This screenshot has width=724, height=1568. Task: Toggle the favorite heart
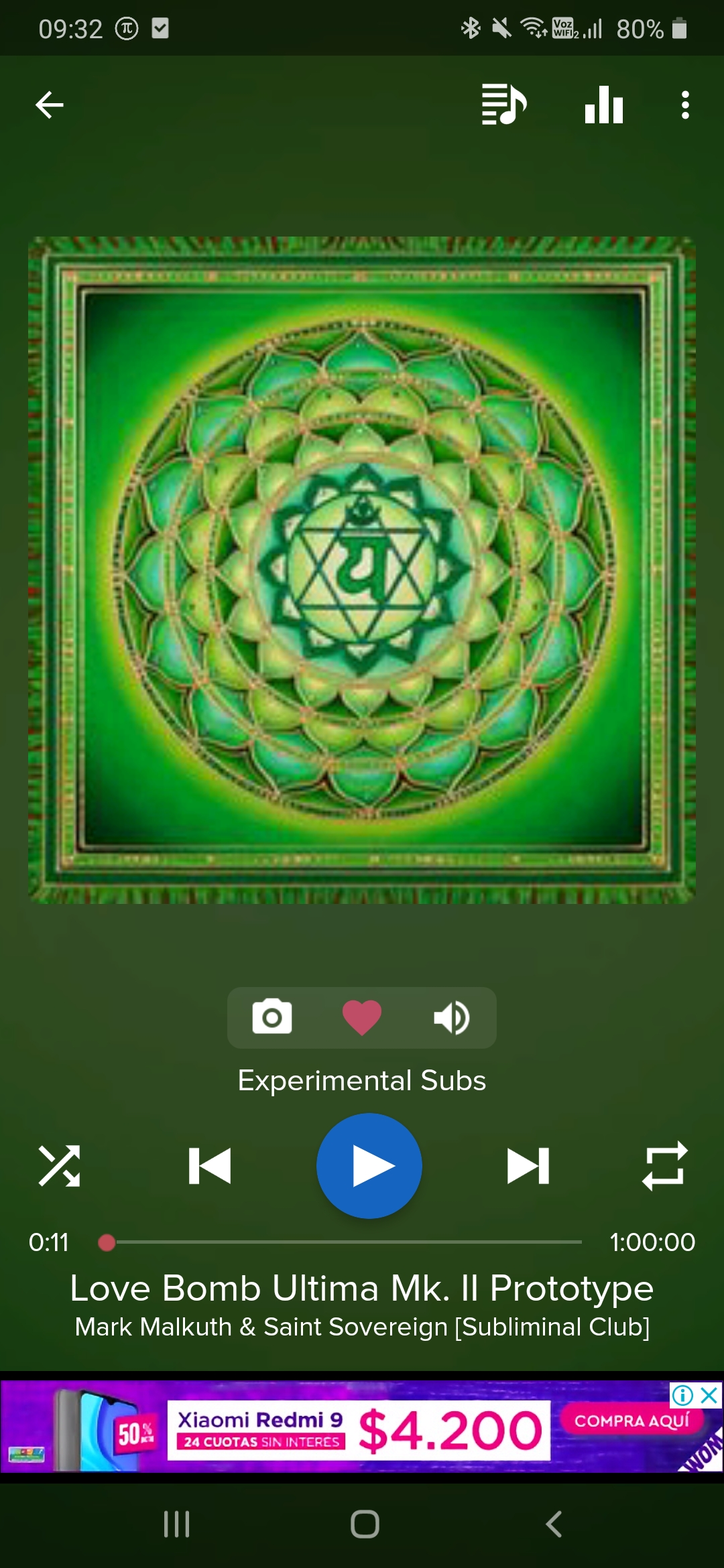click(362, 1017)
